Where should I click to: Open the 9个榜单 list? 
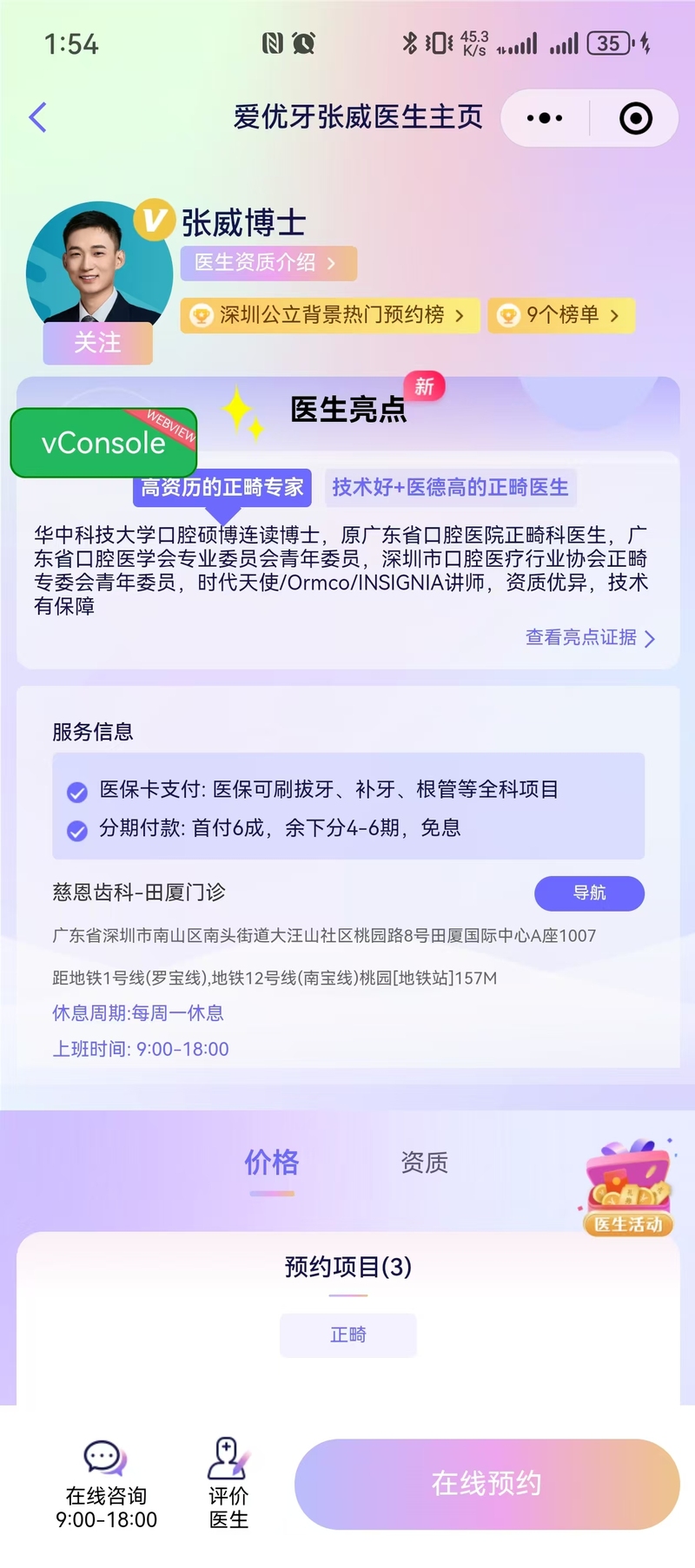[x=561, y=315]
